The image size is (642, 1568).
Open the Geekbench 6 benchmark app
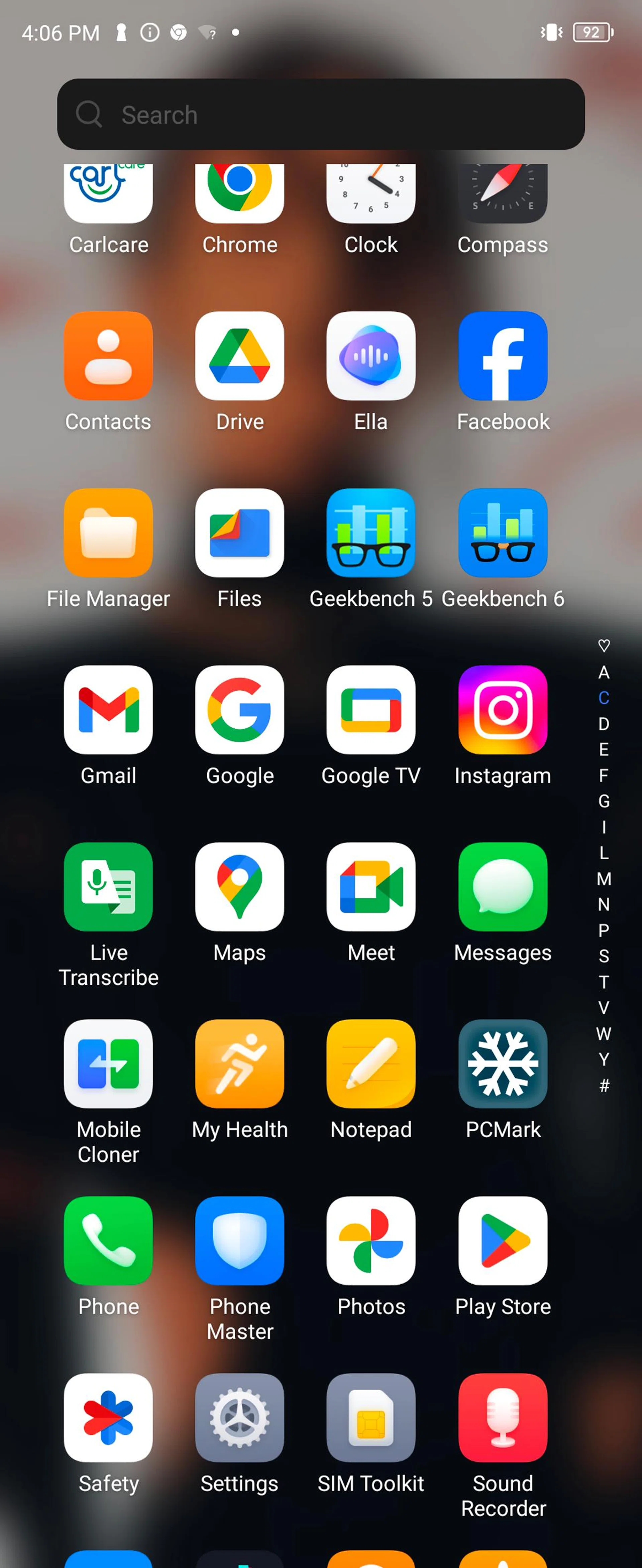click(x=503, y=534)
